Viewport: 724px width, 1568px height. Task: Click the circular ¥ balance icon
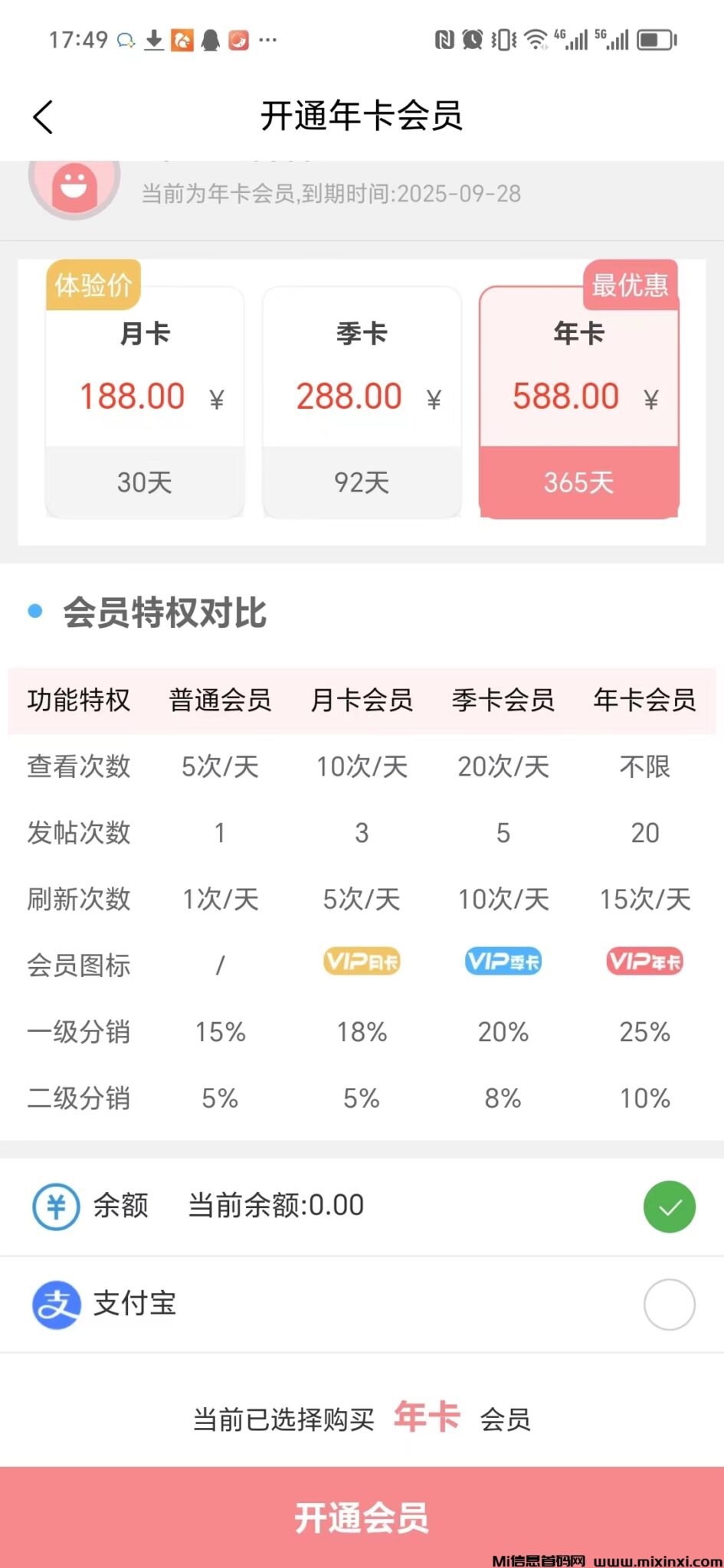[54, 1205]
